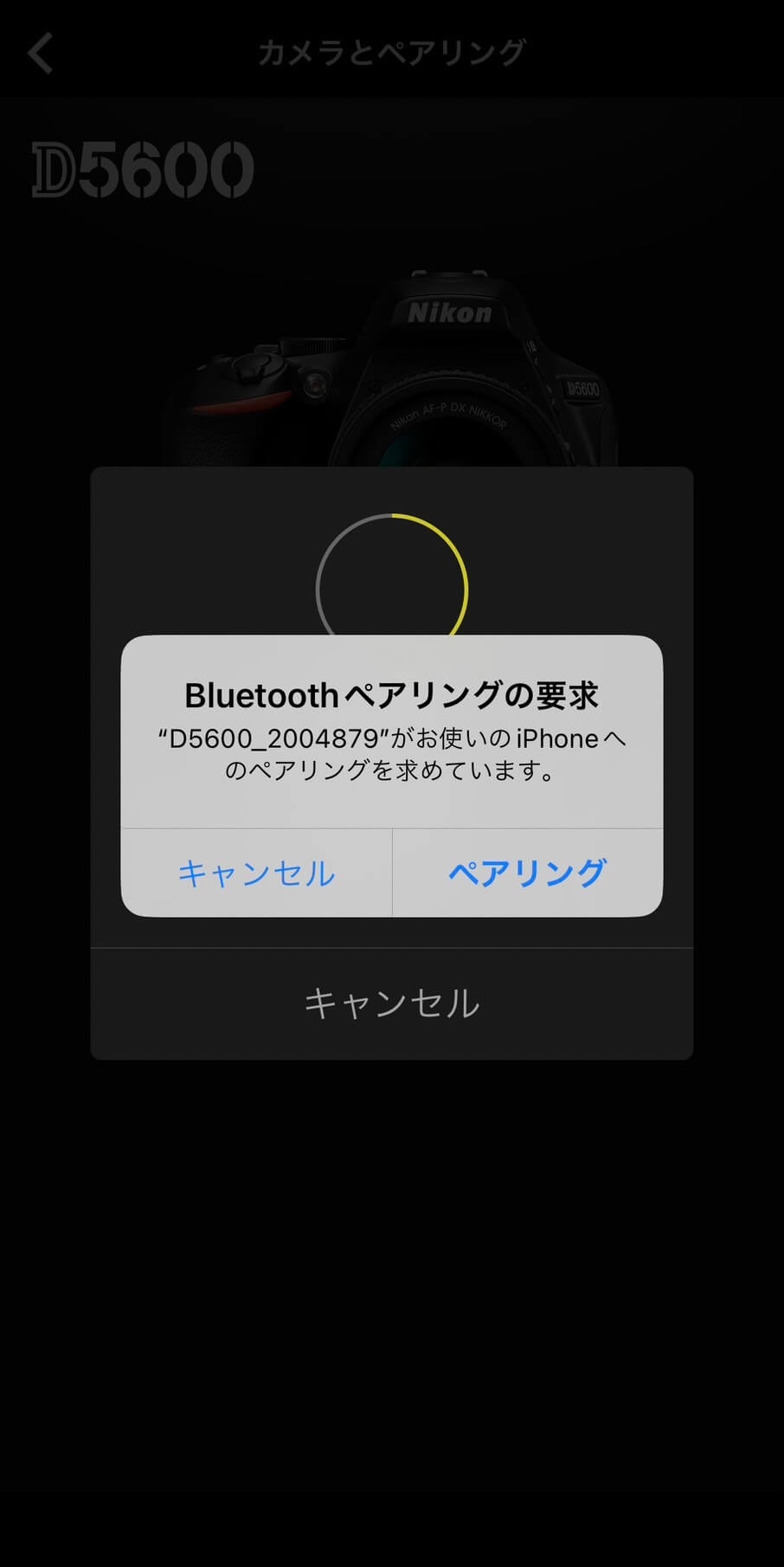784x1567 pixels.
Task: Tap the back arrow chevron
Action: click(41, 52)
